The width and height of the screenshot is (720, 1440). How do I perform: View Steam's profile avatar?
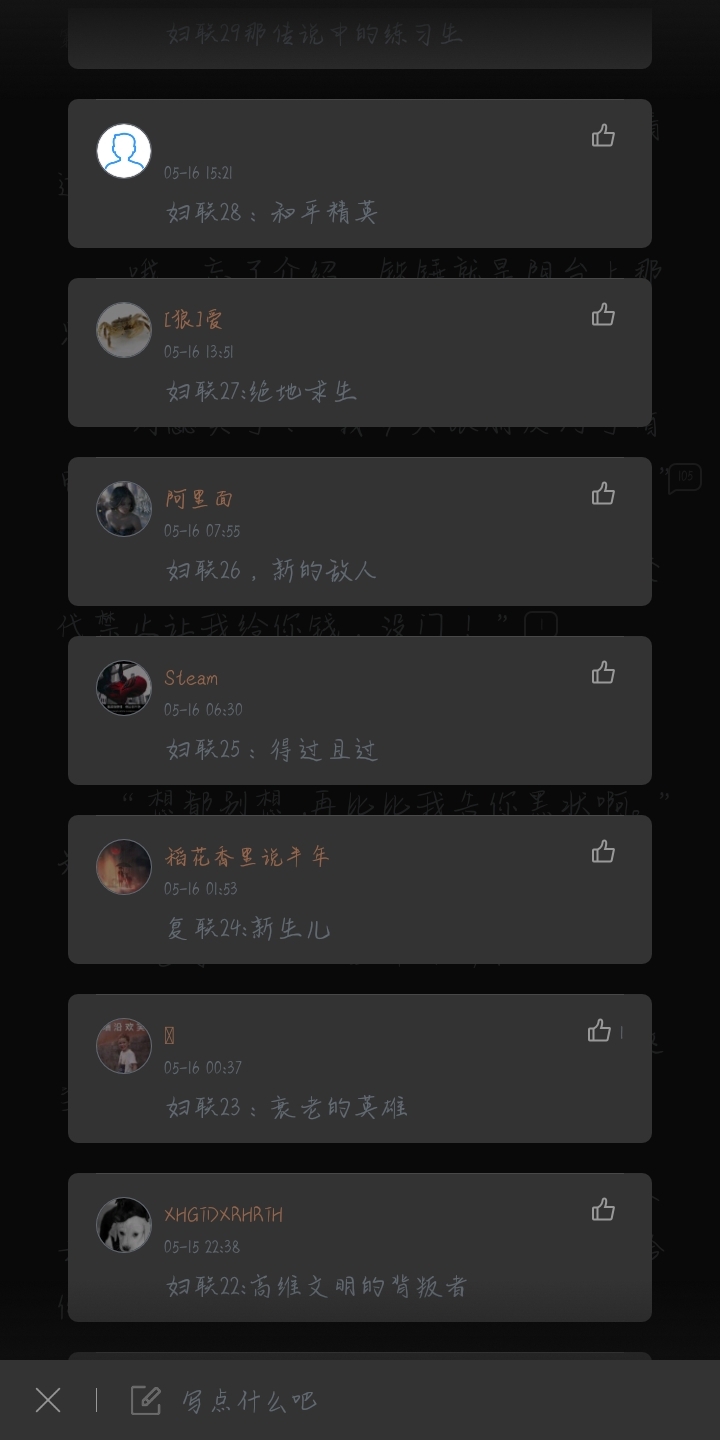coord(124,688)
